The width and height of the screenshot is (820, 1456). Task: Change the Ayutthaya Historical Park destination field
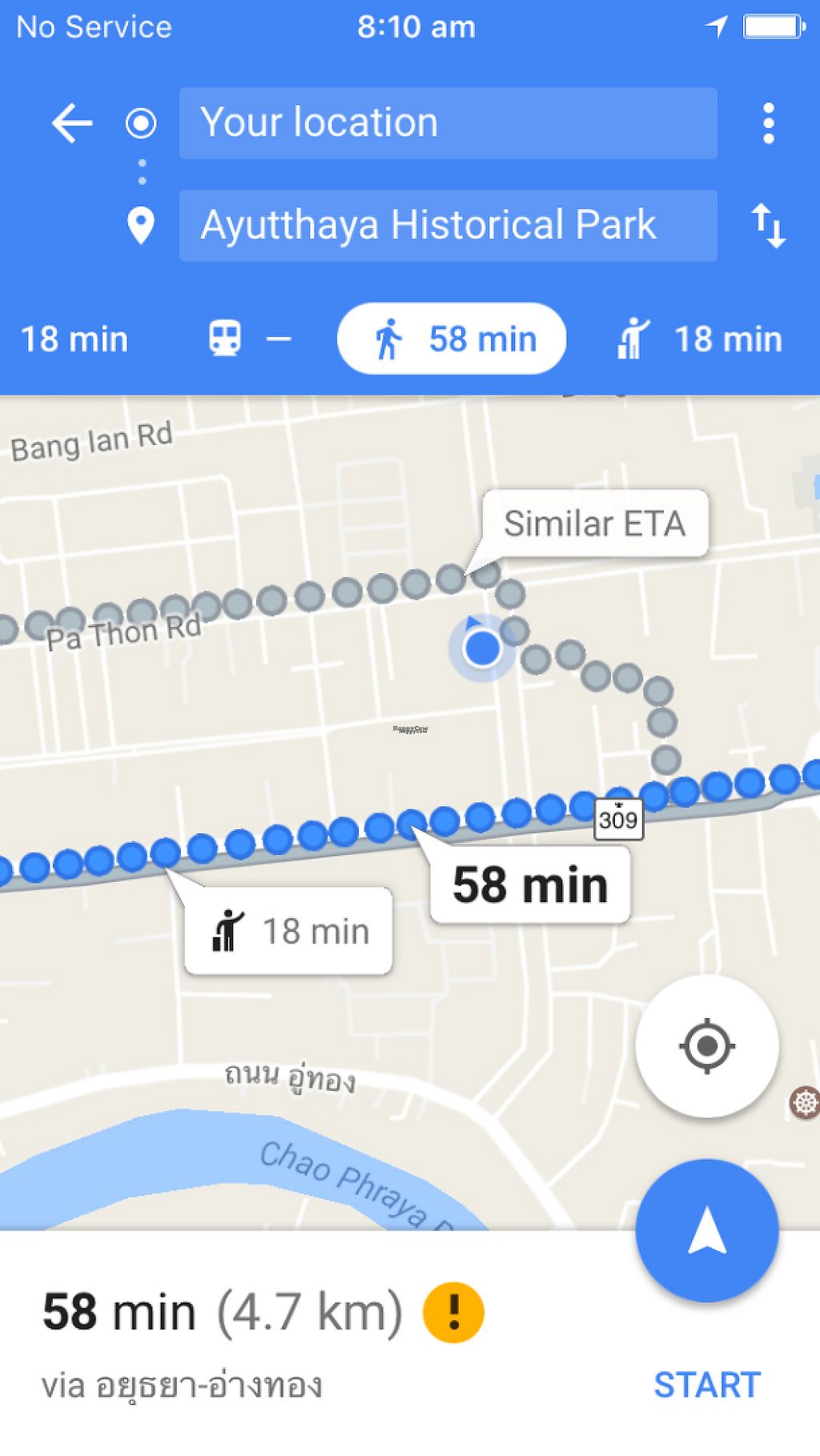[448, 225]
